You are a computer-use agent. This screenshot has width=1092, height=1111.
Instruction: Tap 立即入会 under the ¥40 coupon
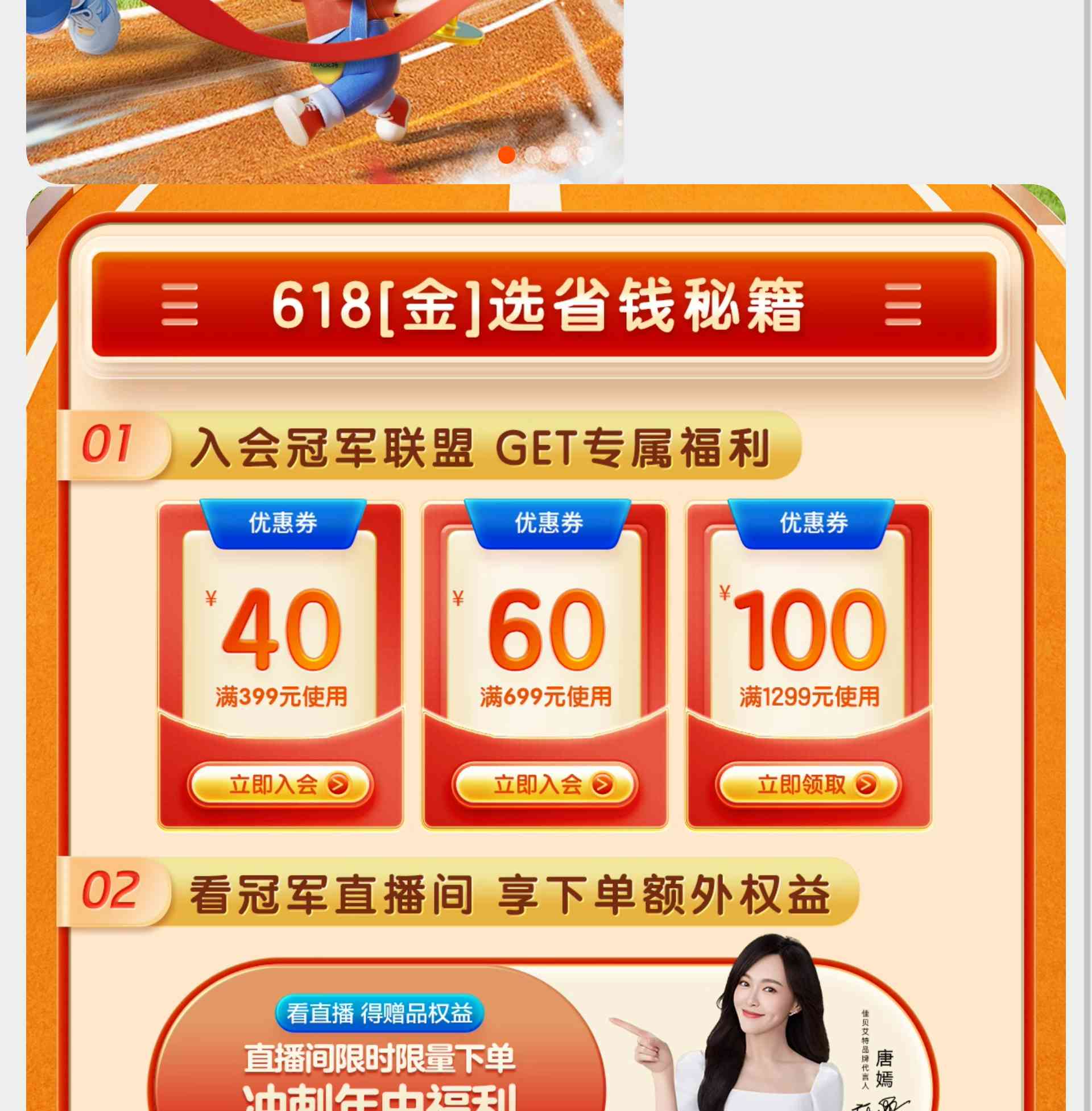(x=280, y=784)
